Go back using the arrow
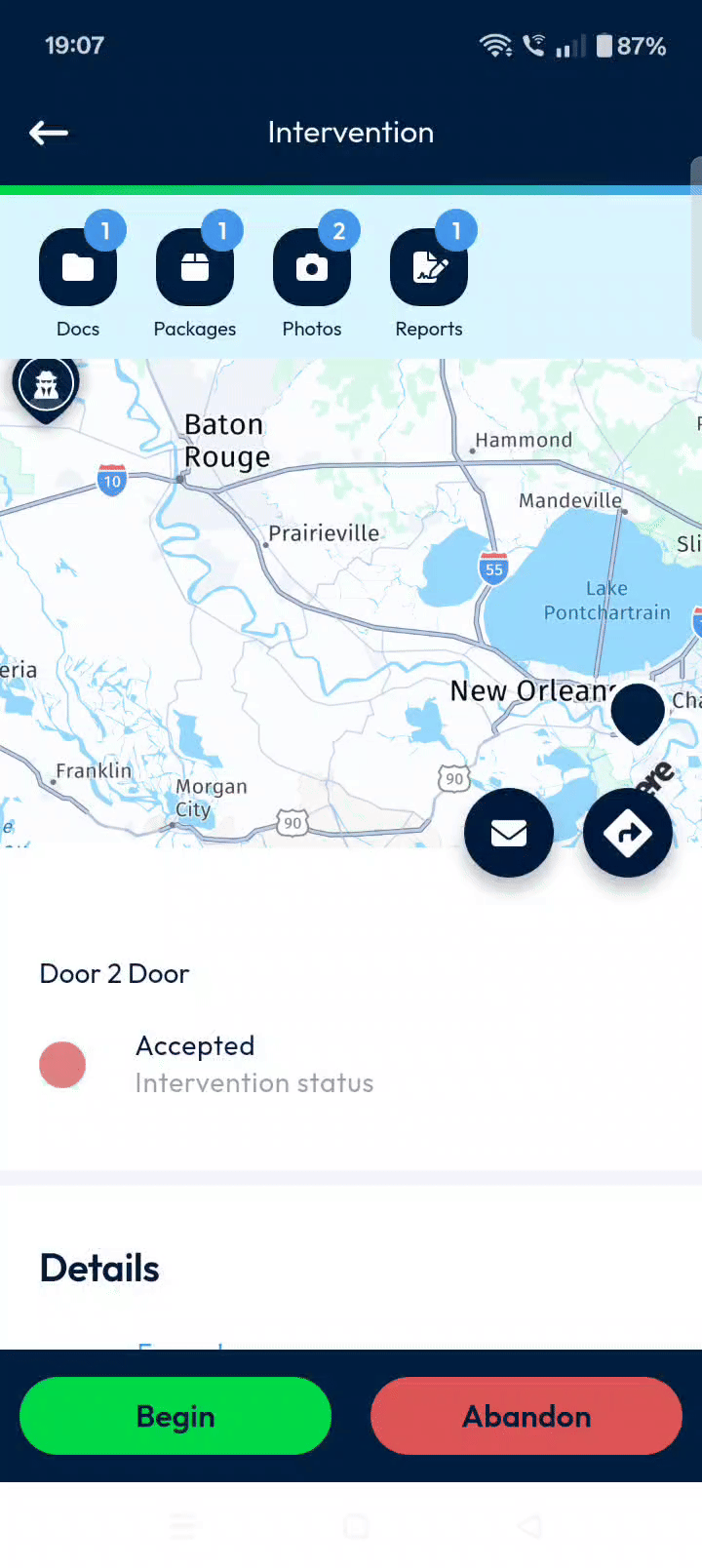 pyautogui.click(x=49, y=133)
